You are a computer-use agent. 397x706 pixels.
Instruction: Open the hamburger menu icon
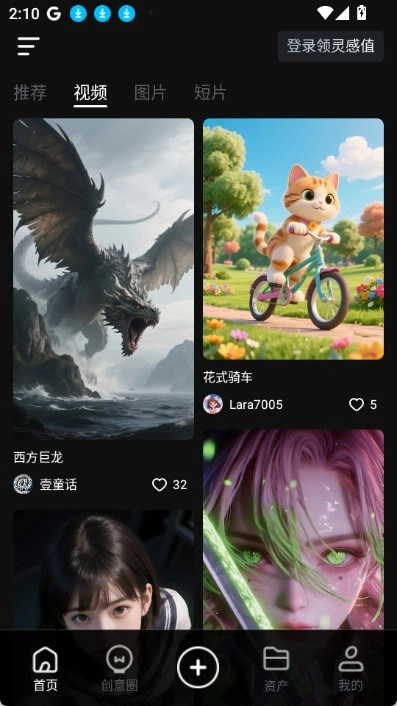pos(29,46)
